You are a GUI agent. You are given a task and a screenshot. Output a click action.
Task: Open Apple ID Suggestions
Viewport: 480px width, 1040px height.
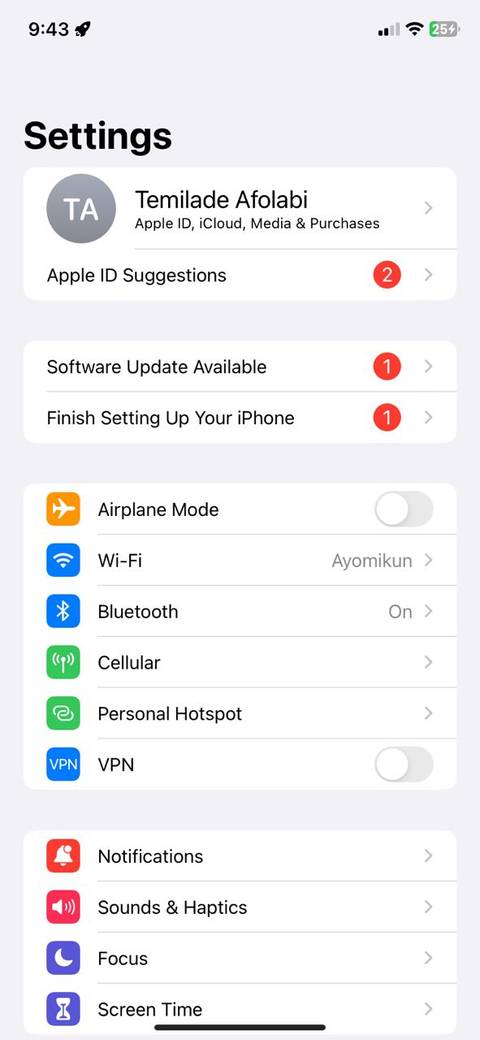click(240, 275)
